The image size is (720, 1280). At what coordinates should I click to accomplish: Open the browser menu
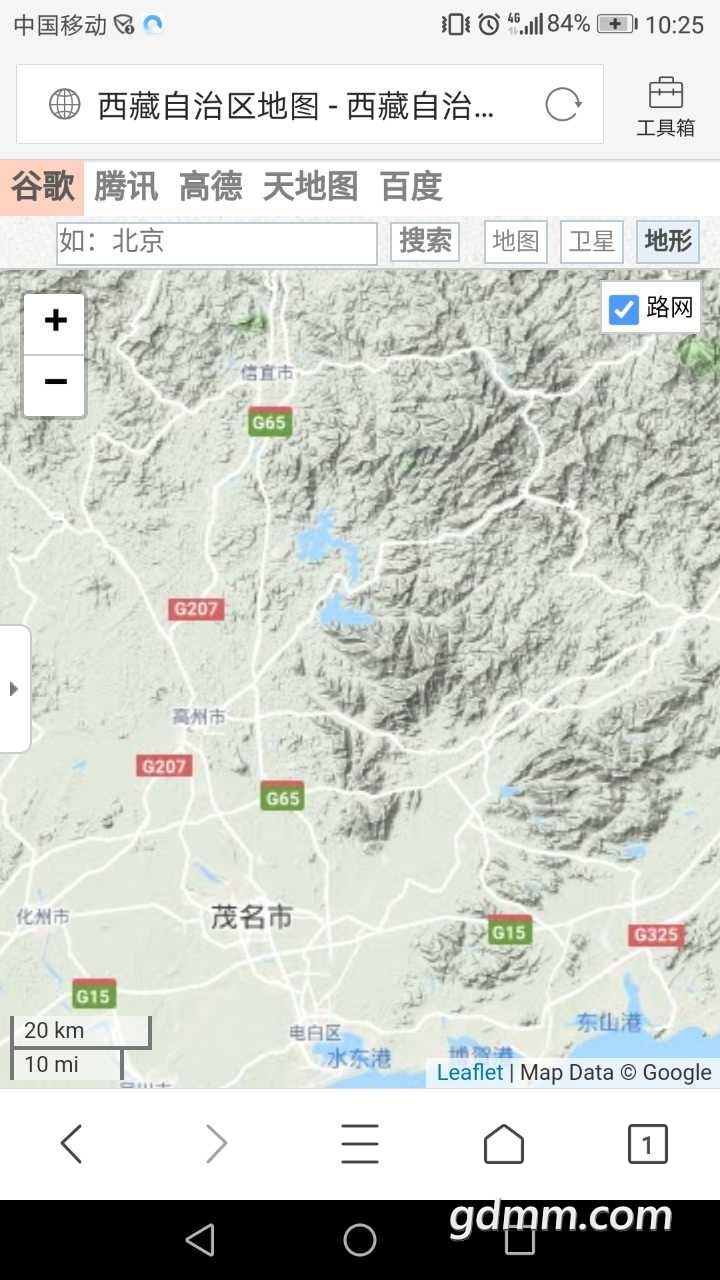359,1144
